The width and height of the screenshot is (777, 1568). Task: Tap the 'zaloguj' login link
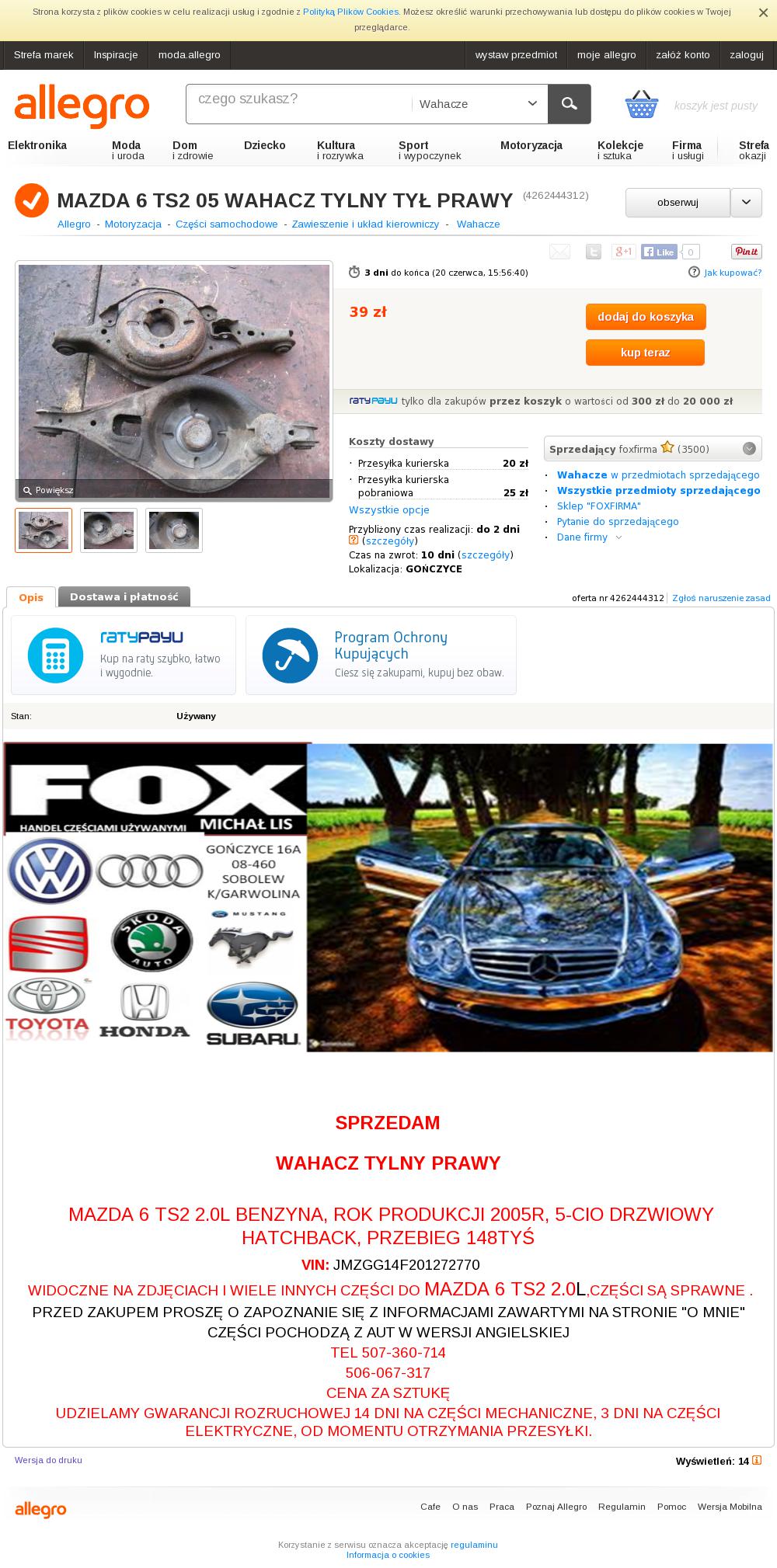(747, 54)
